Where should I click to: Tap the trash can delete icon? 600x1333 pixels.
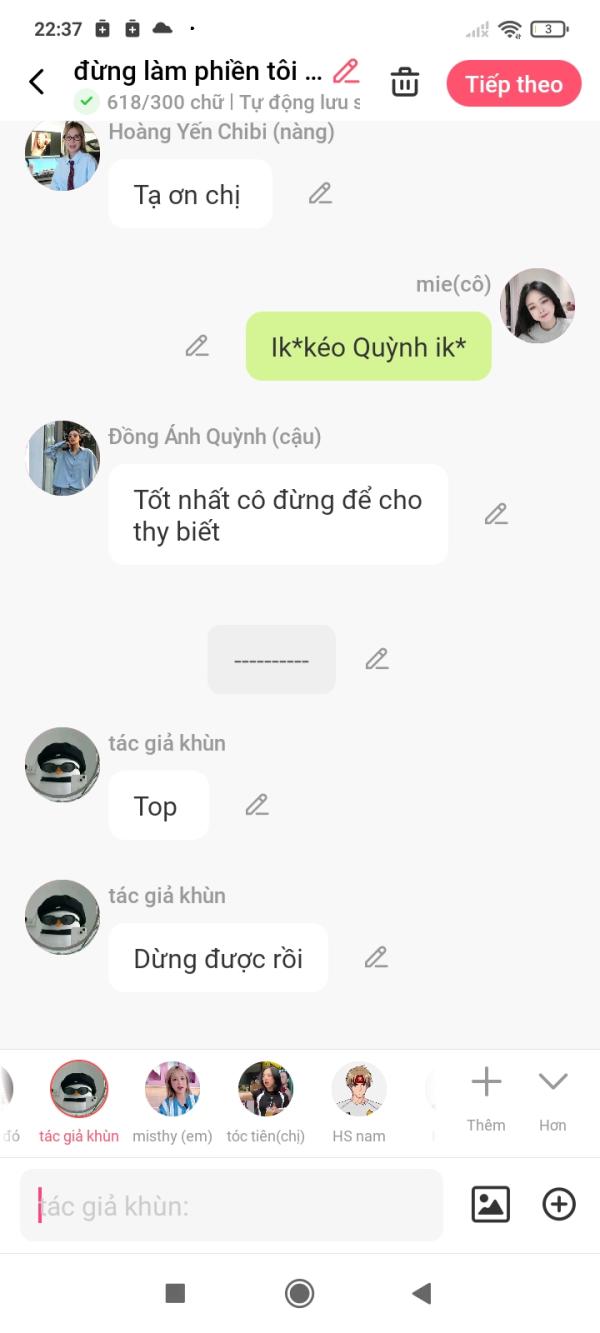pyautogui.click(x=405, y=83)
